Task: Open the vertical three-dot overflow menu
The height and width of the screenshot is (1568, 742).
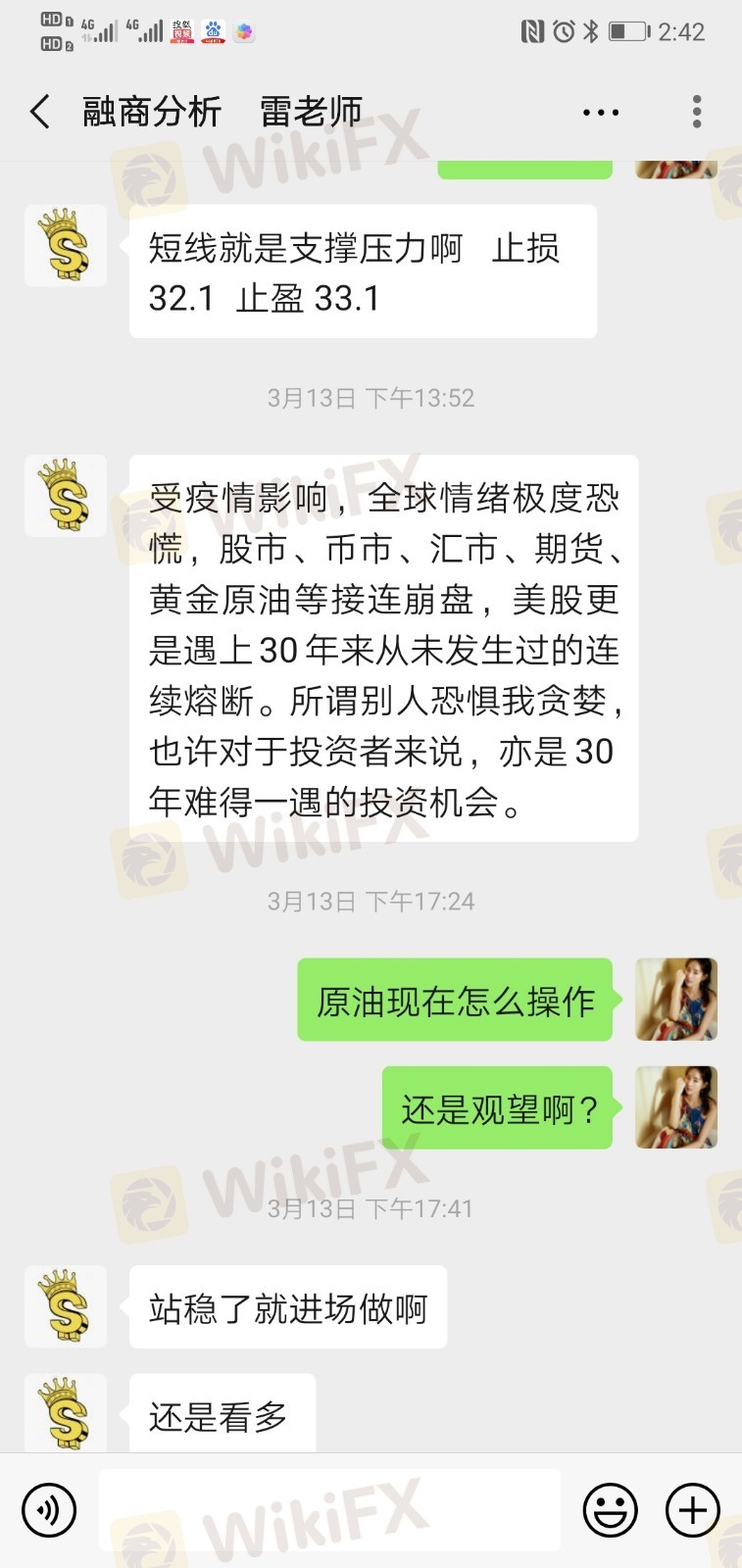Action: pyautogui.click(x=697, y=112)
